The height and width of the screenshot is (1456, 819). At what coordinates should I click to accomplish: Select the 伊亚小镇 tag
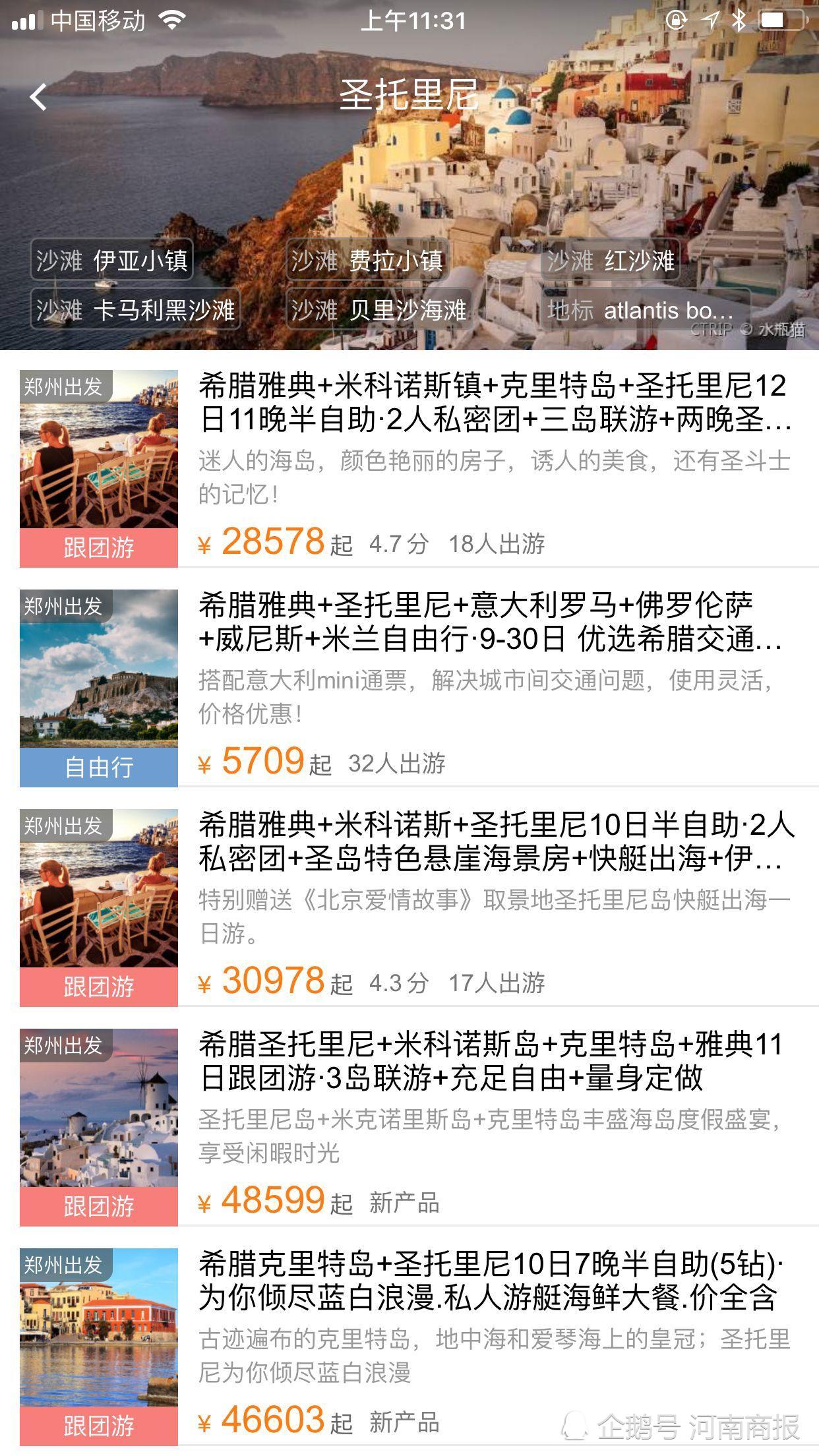112,260
